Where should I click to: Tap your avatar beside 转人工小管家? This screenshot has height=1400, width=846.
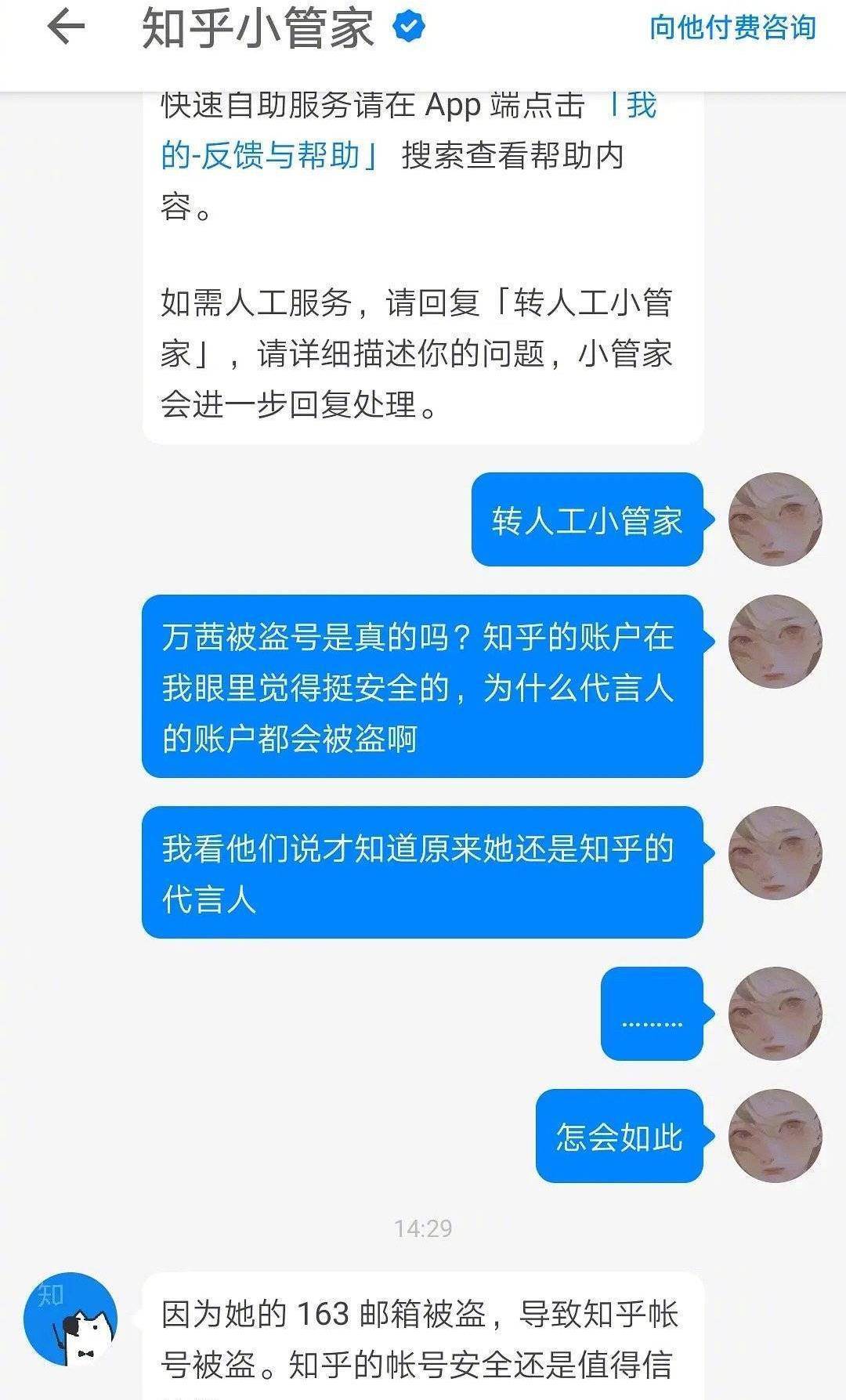(775, 519)
